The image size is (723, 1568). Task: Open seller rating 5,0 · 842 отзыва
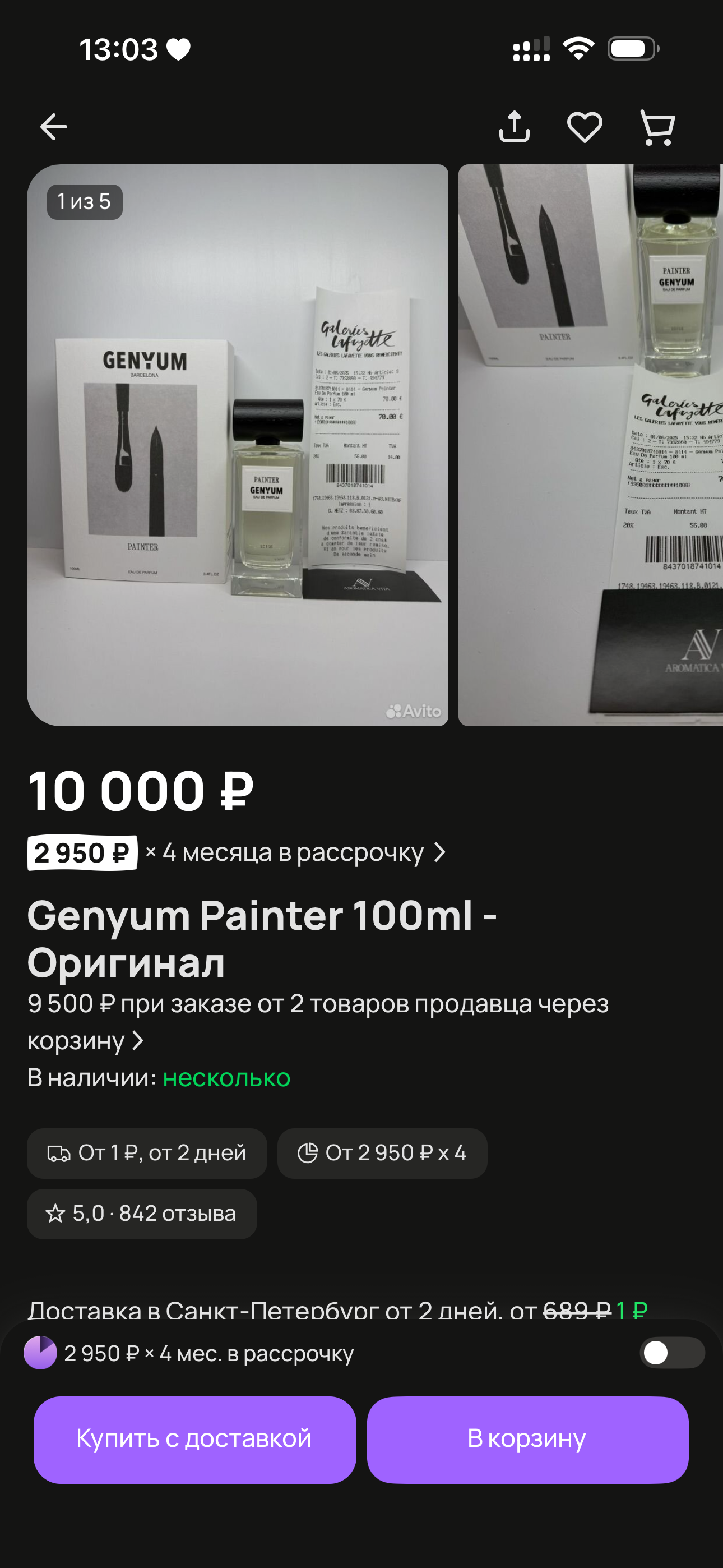(142, 1214)
